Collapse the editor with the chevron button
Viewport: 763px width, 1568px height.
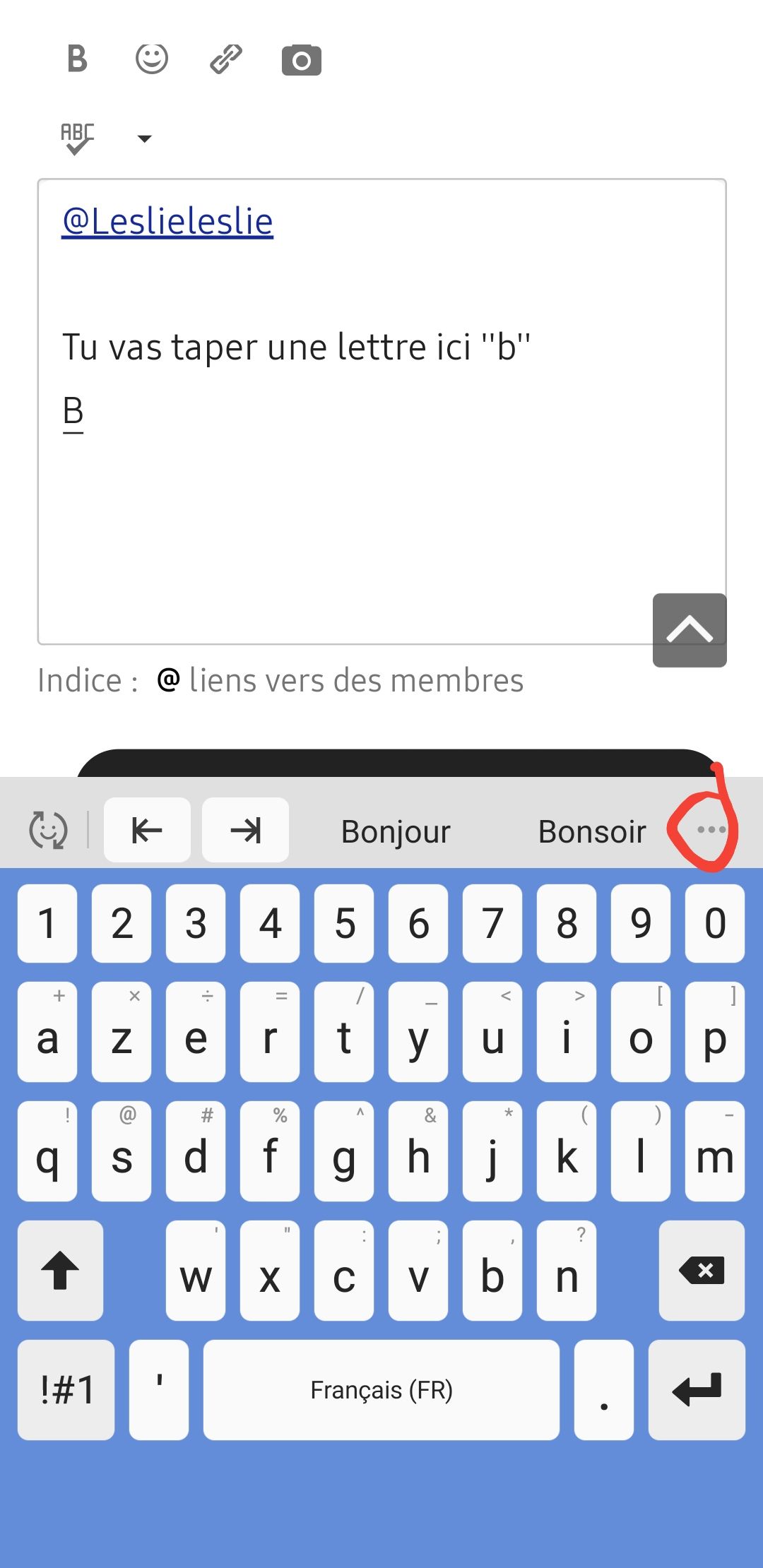click(x=690, y=630)
